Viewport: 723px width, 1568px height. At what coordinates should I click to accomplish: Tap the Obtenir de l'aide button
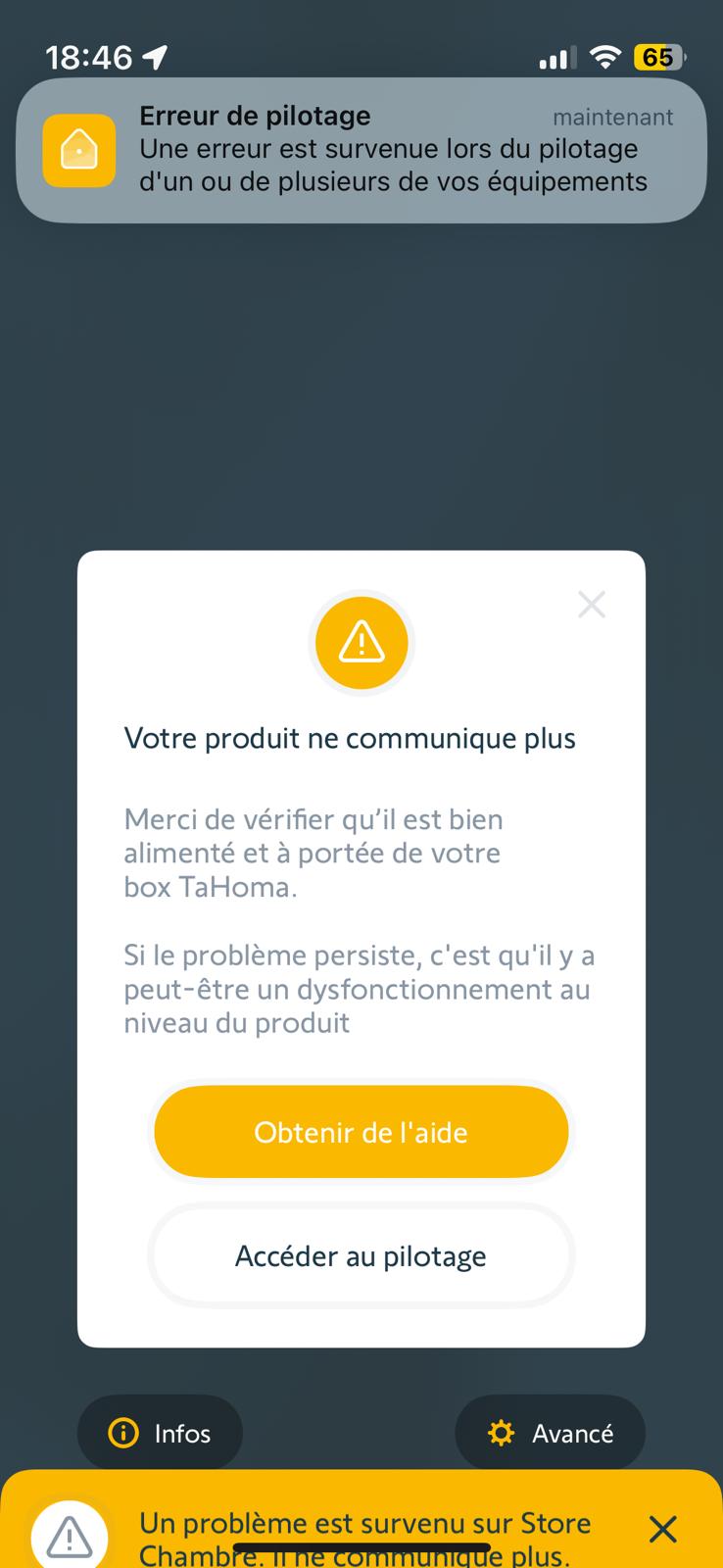361,1132
